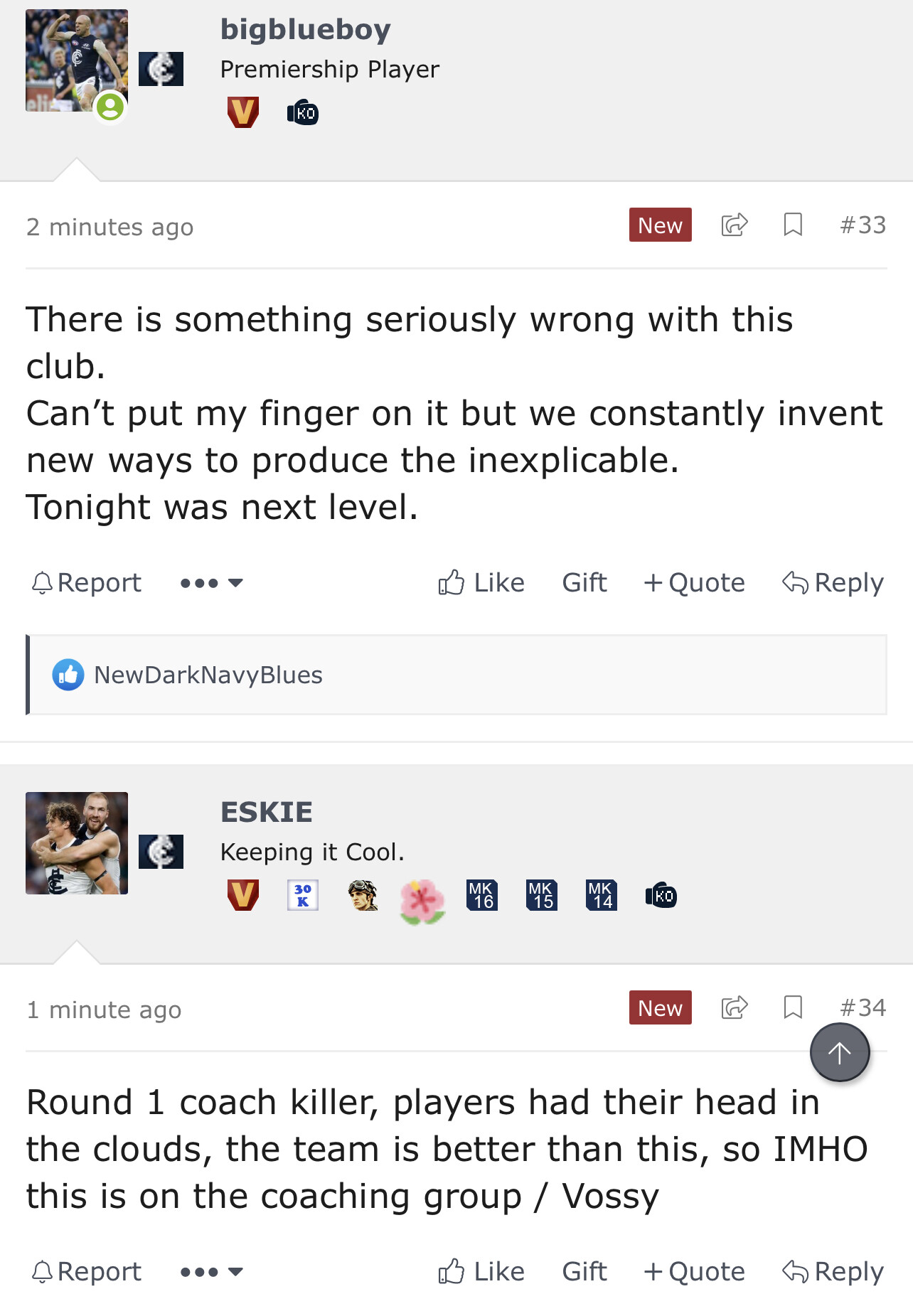Quote bigblueboy's post
The width and height of the screenshot is (913, 1316).
694,583
